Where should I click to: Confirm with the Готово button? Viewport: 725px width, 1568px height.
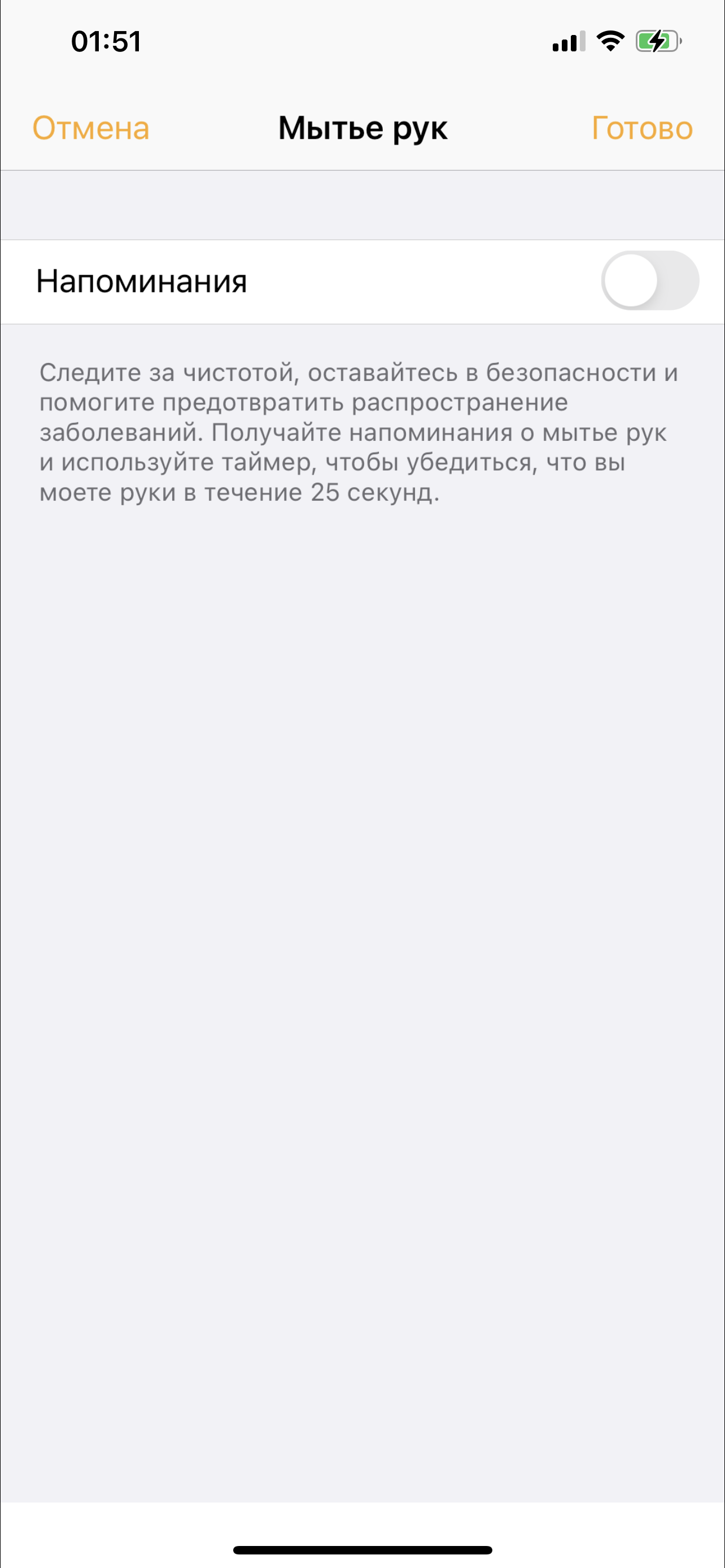point(641,129)
